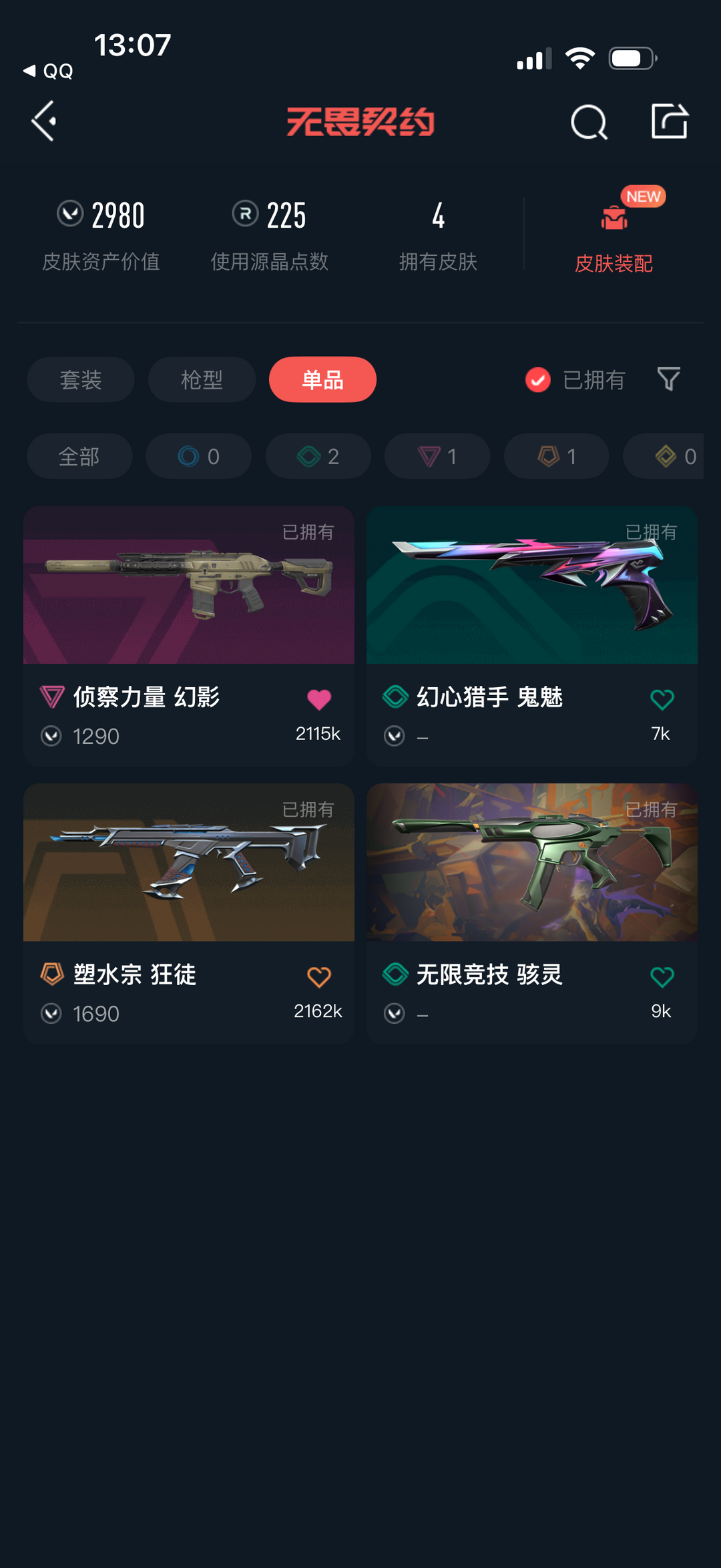Select the 单品 tab
The height and width of the screenshot is (1568, 721).
[x=322, y=380]
